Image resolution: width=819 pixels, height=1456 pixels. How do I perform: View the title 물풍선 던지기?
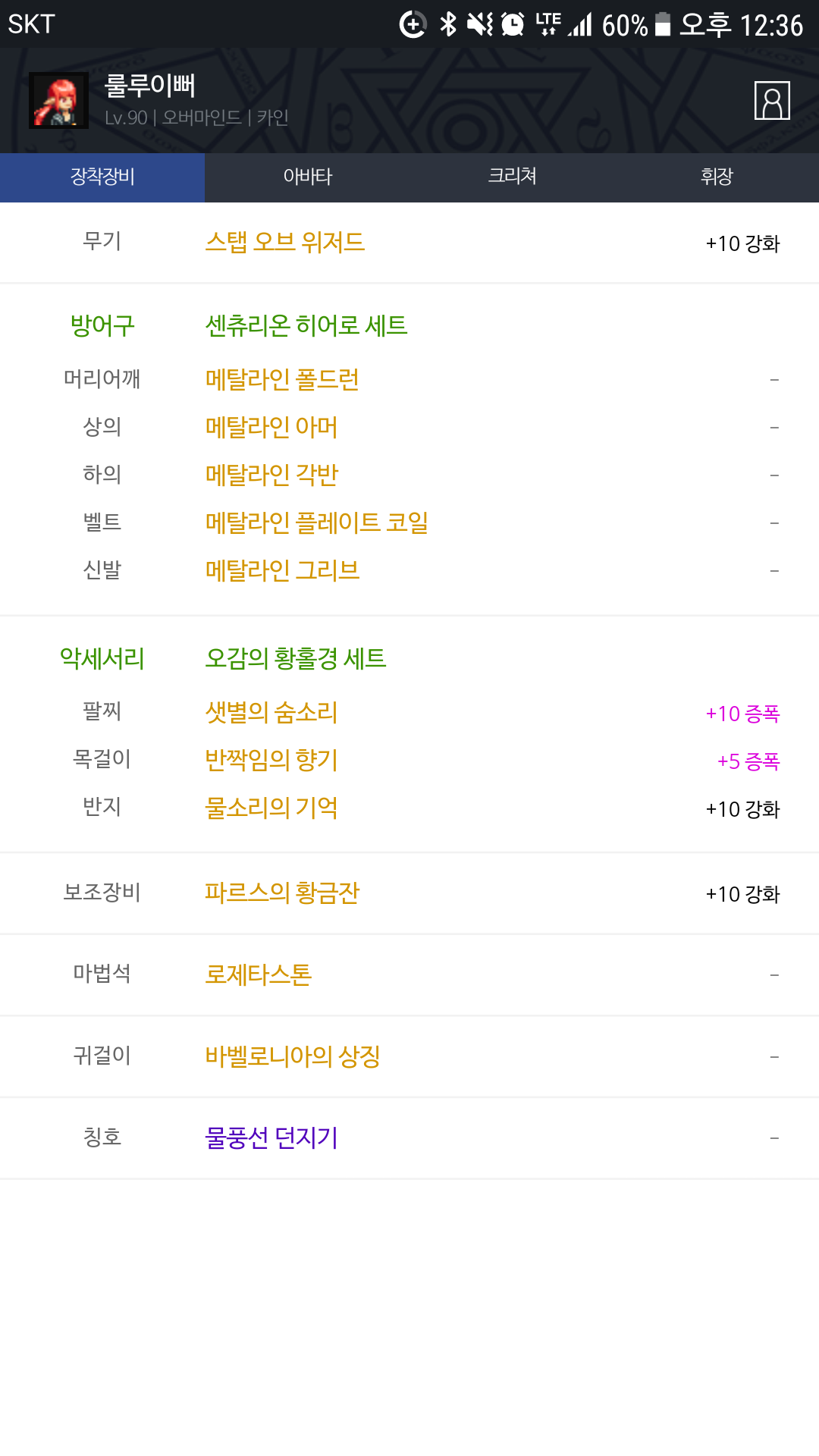pyautogui.click(x=271, y=1137)
